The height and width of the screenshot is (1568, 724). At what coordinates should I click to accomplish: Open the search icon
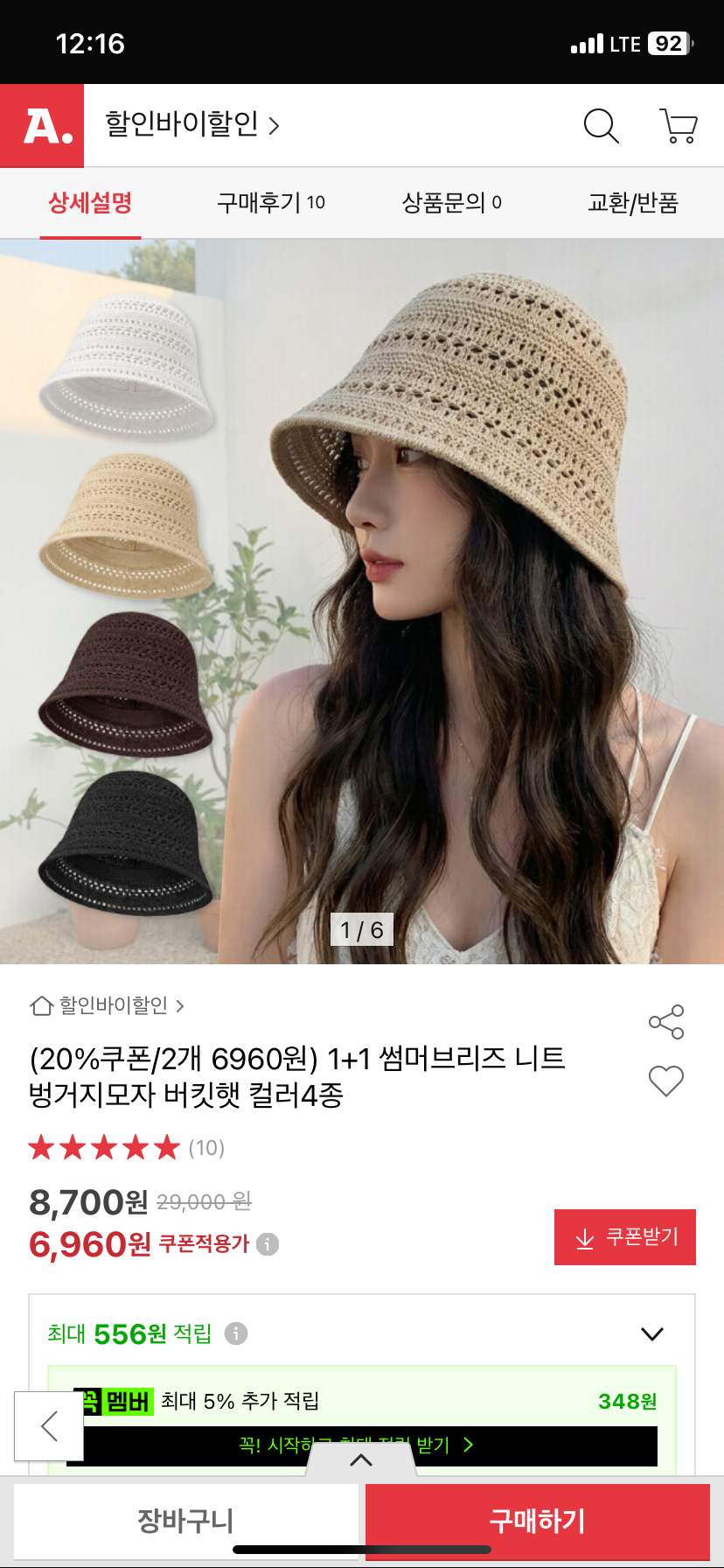[601, 126]
